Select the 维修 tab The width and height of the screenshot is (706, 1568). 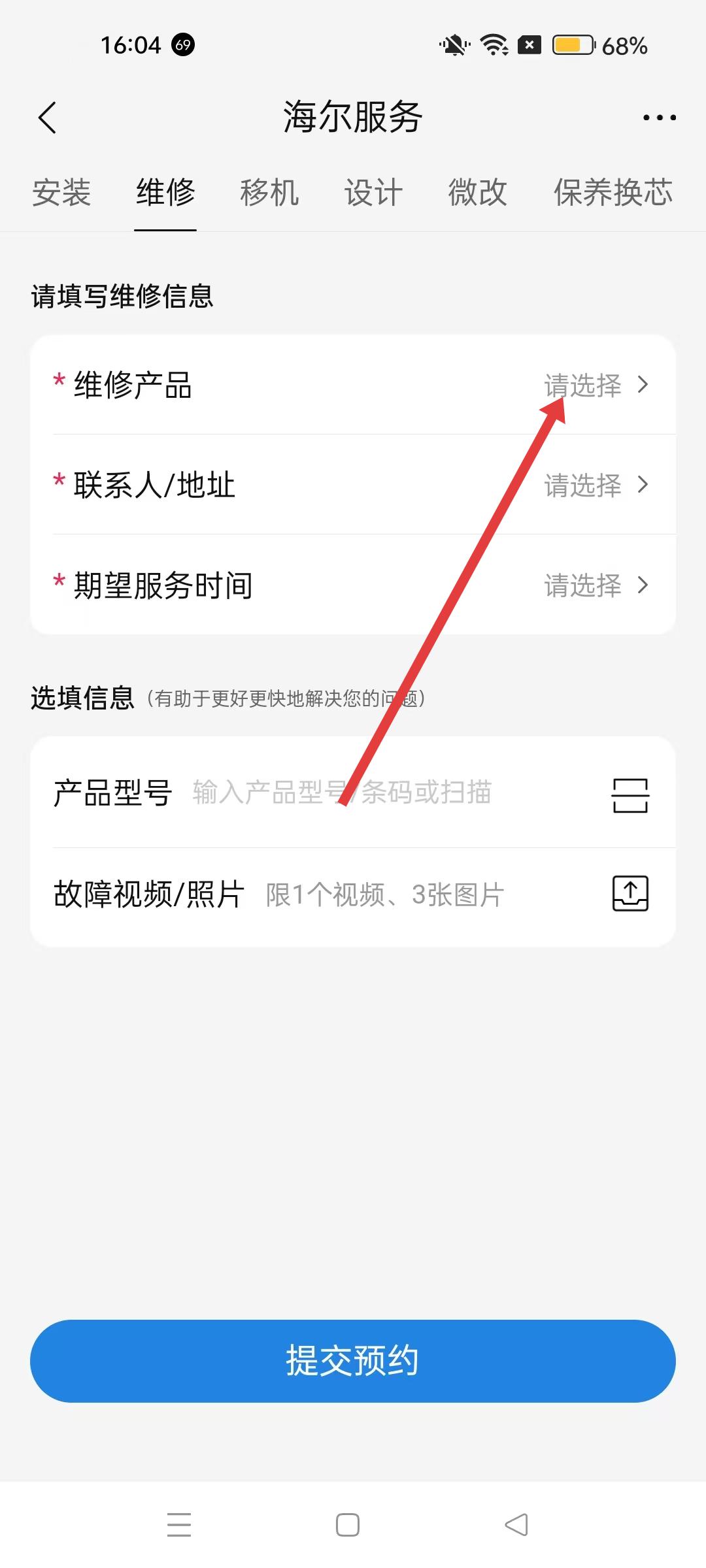coord(165,193)
